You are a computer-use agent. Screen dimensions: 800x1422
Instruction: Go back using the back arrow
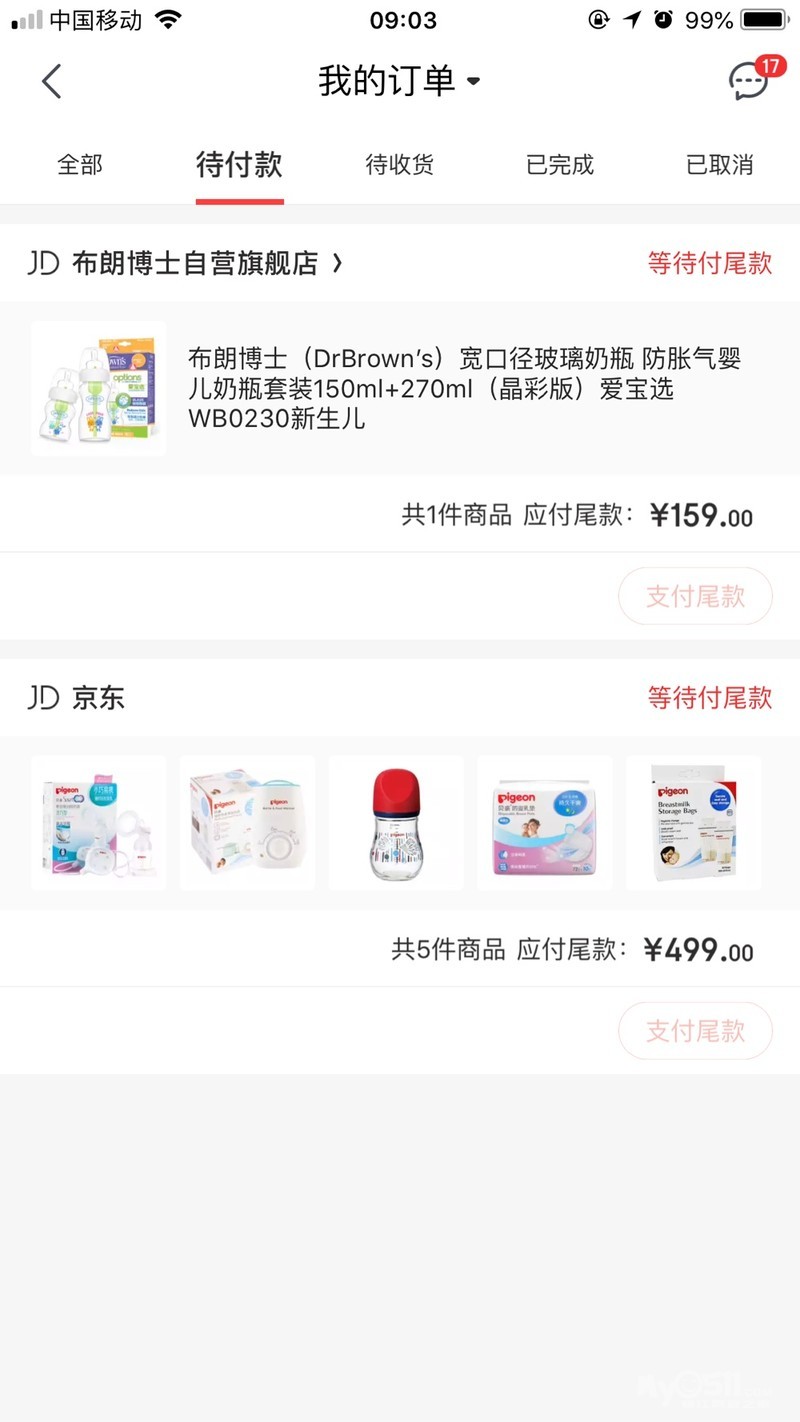[52, 81]
